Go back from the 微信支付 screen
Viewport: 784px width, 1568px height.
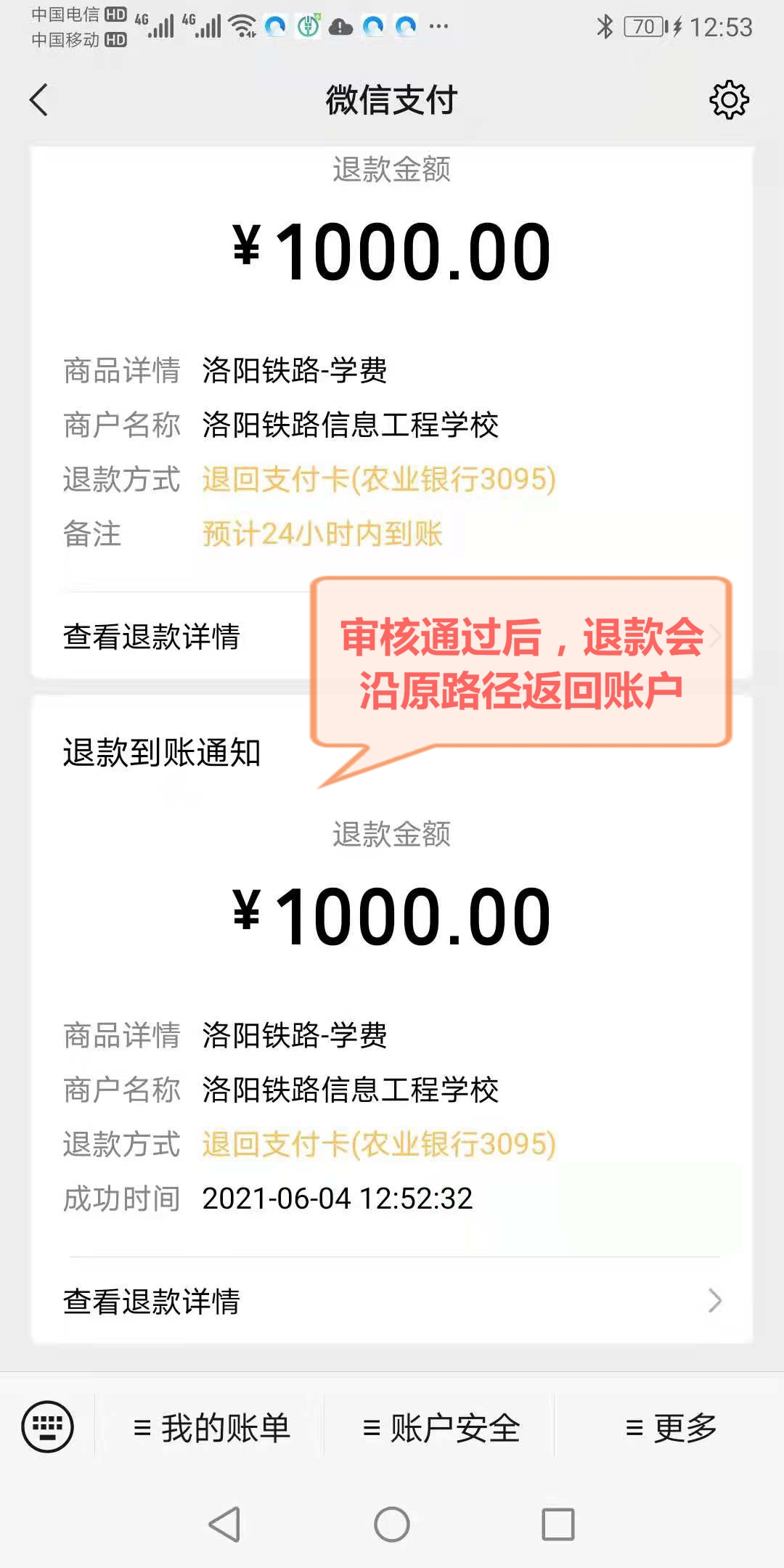[x=39, y=99]
